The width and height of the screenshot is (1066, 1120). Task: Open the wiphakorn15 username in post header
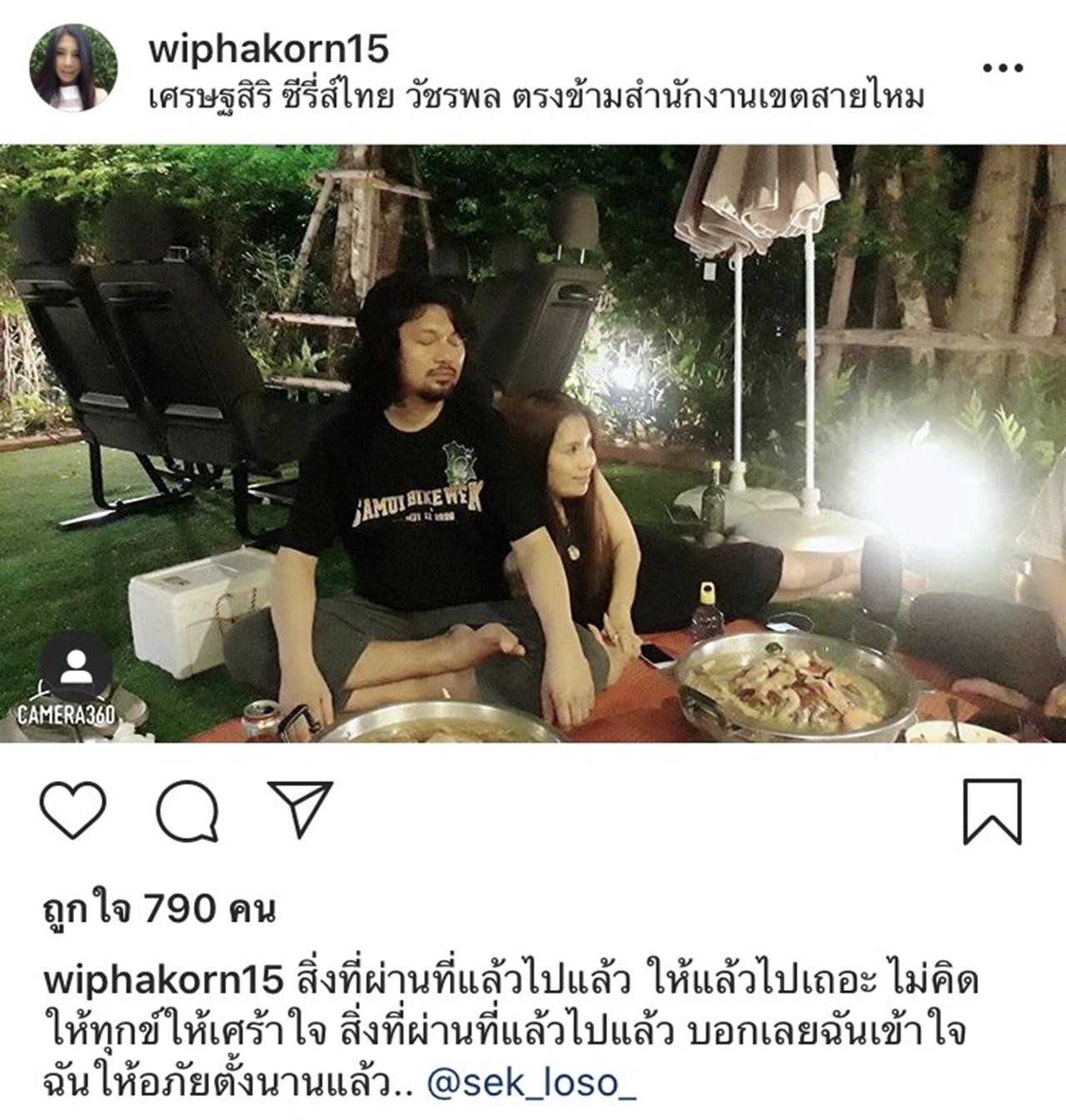(268, 49)
